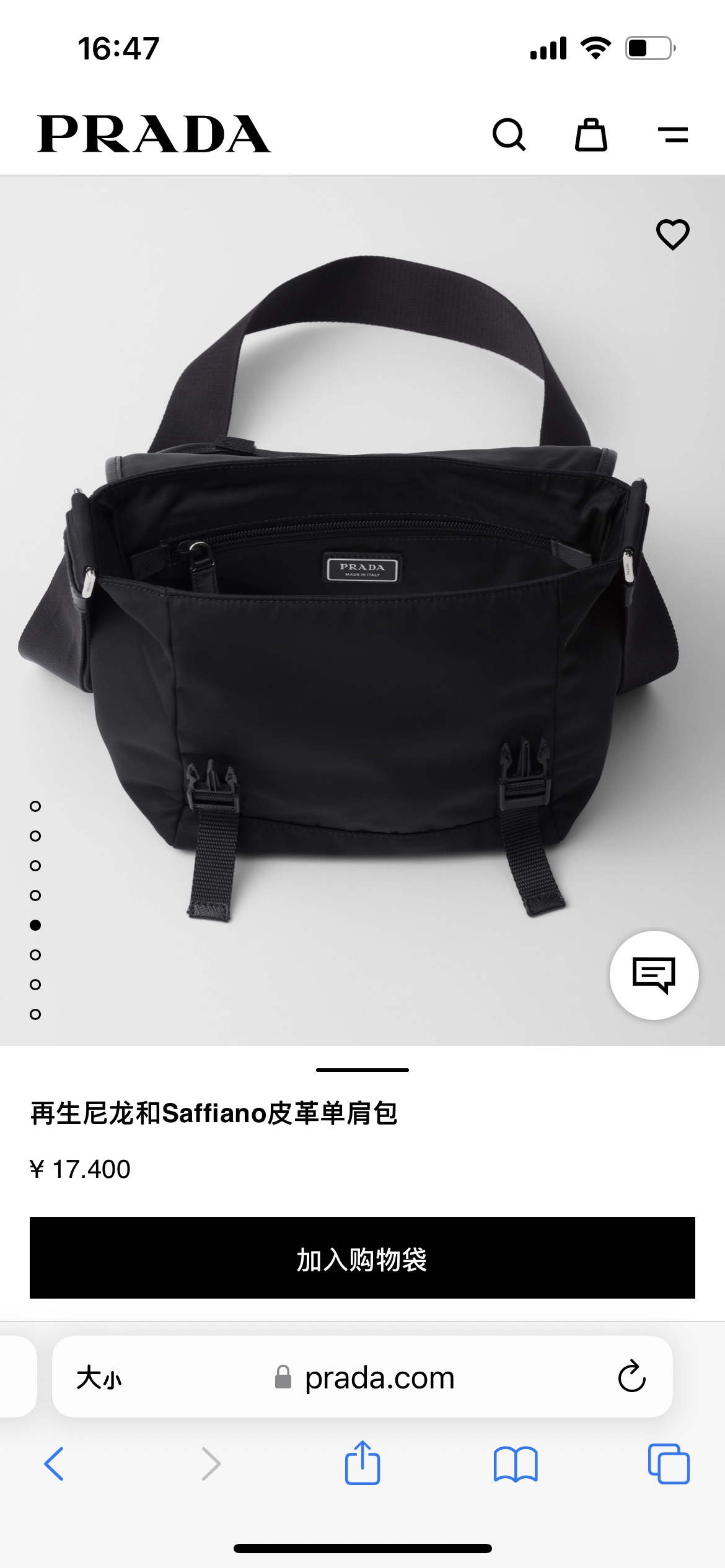Image resolution: width=725 pixels, height=1568 pixels.
Task: Expand product details with the drag handle
Action: pos(362,1069)
